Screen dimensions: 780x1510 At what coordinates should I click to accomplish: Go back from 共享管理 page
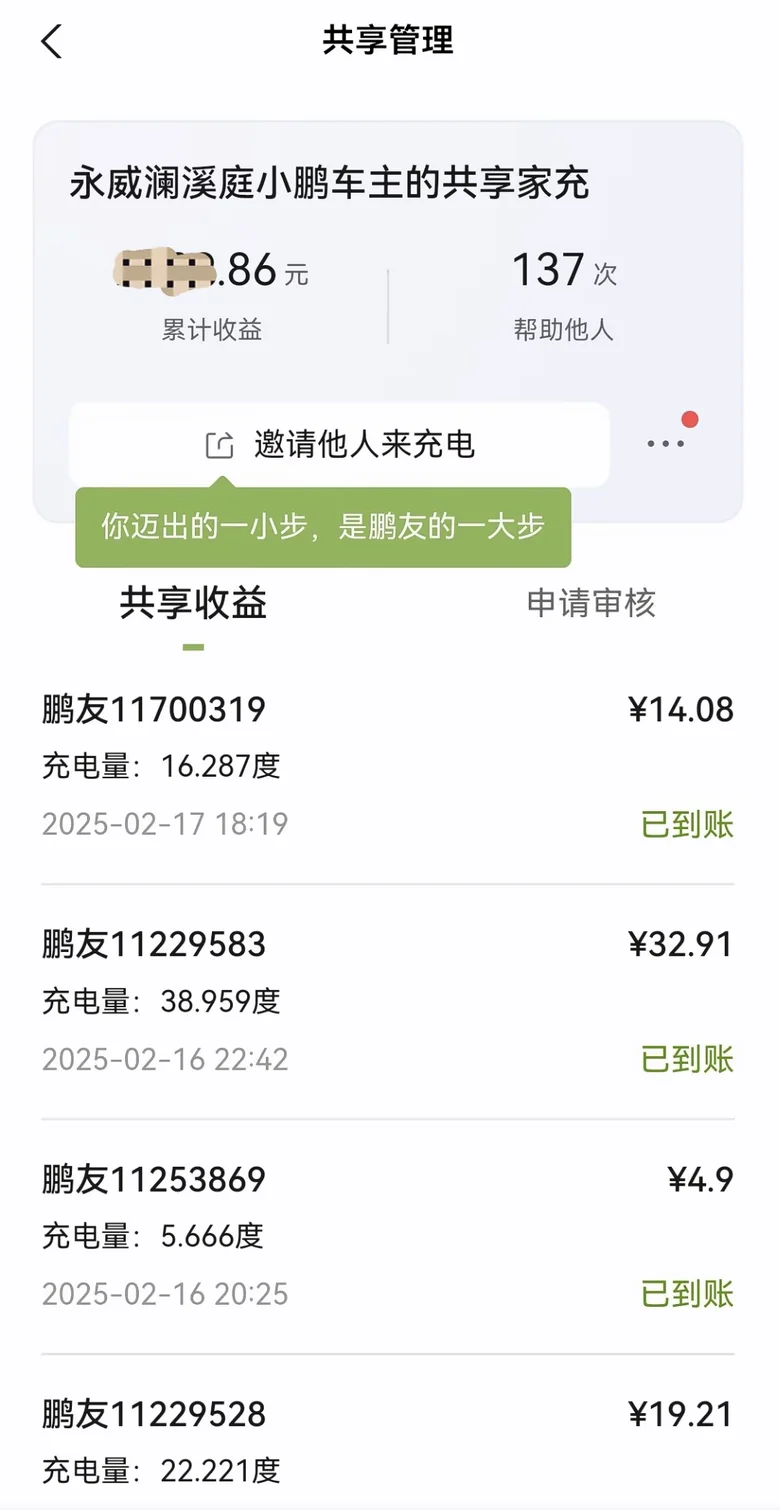[x=52, y=41]
